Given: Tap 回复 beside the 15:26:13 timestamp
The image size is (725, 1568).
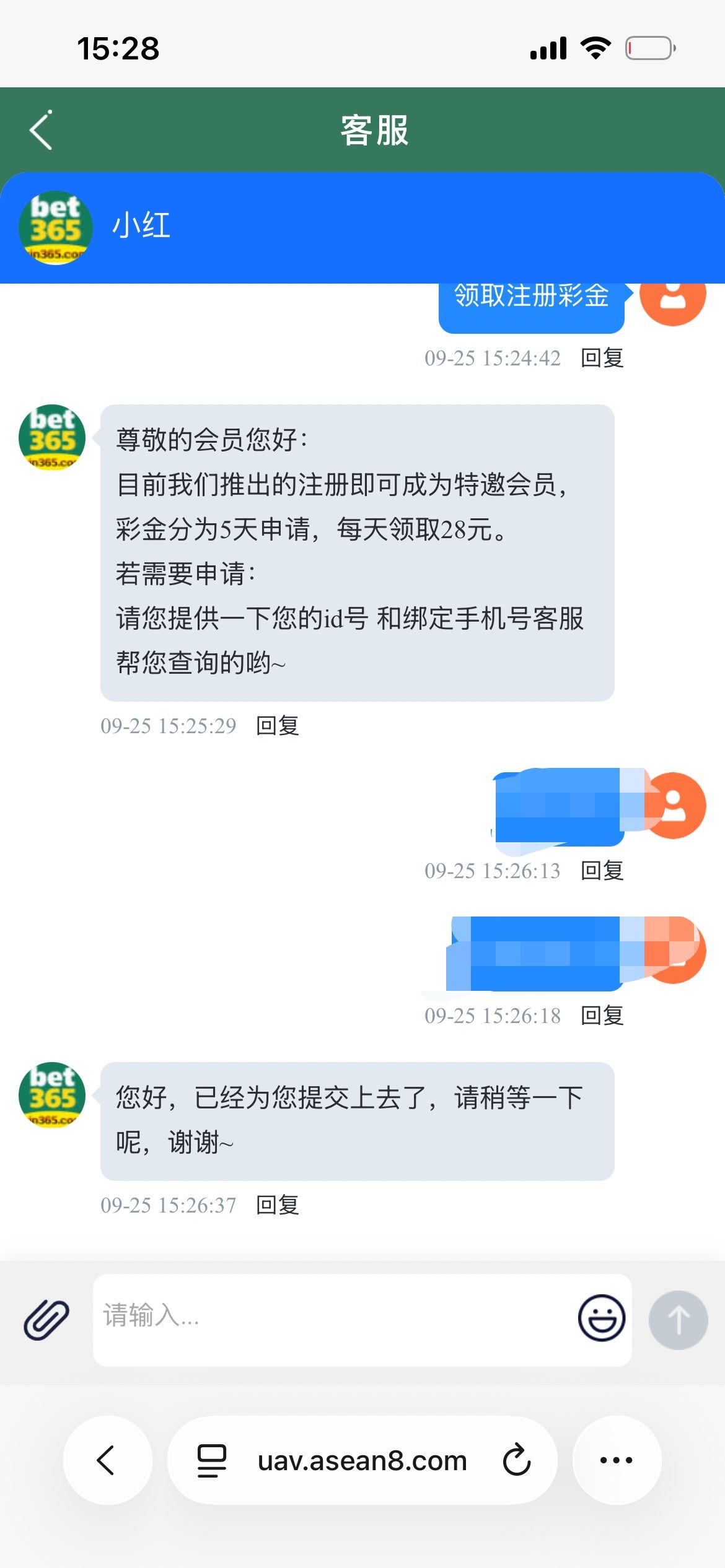Looking at the screenshot, I should pos(602,871).
